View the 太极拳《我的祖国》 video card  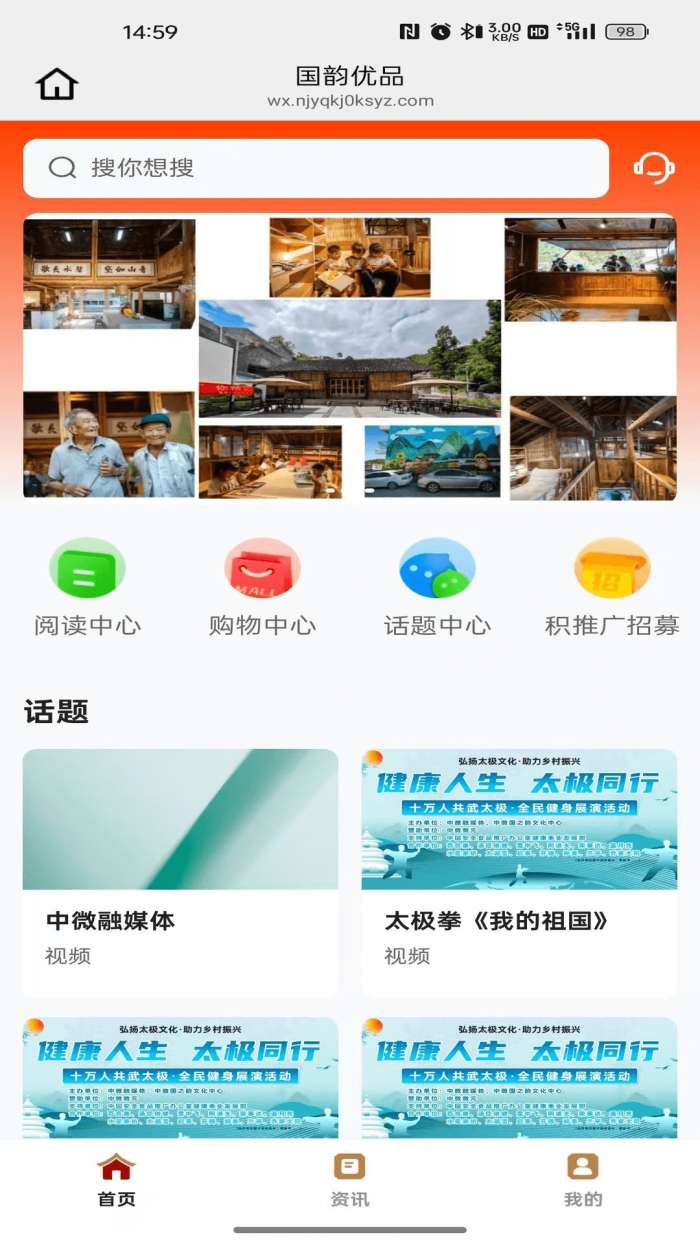pyautogui.click(x=519, y=872)
